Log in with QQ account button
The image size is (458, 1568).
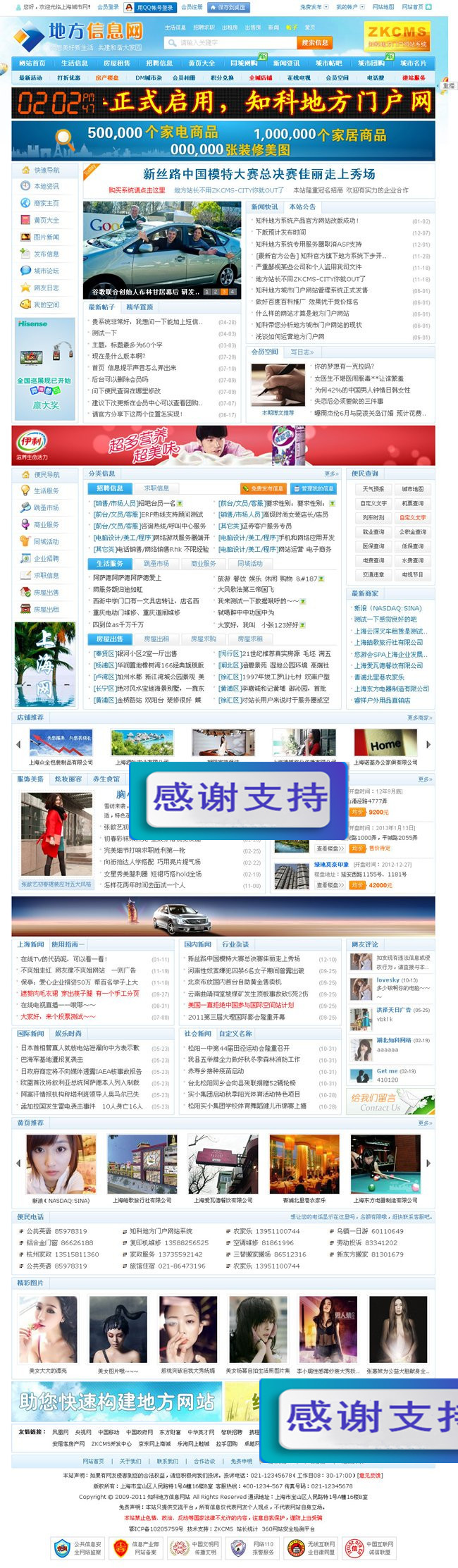click(150, 7)
